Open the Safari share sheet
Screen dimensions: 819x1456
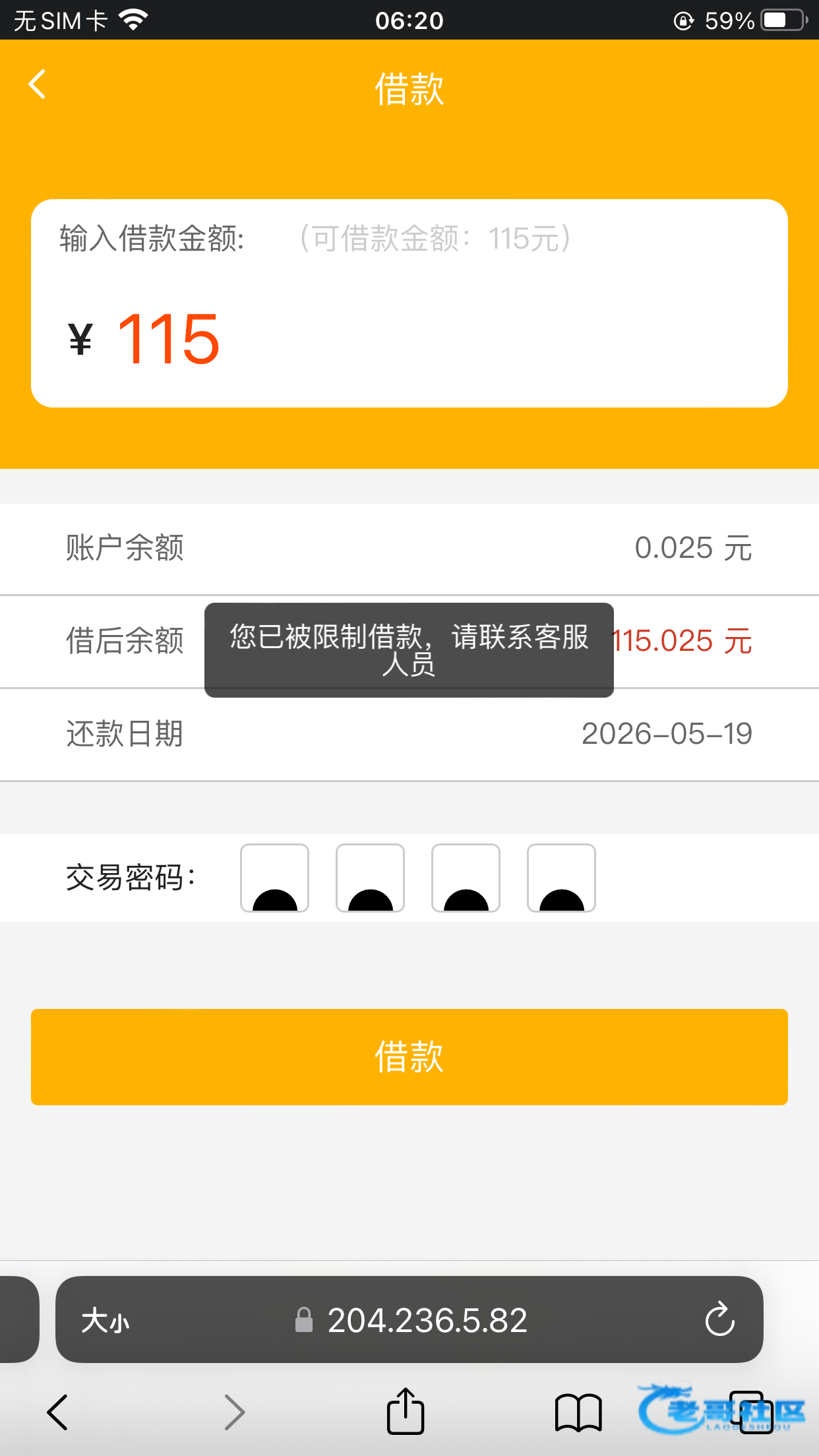click(x=405, y=1412)
